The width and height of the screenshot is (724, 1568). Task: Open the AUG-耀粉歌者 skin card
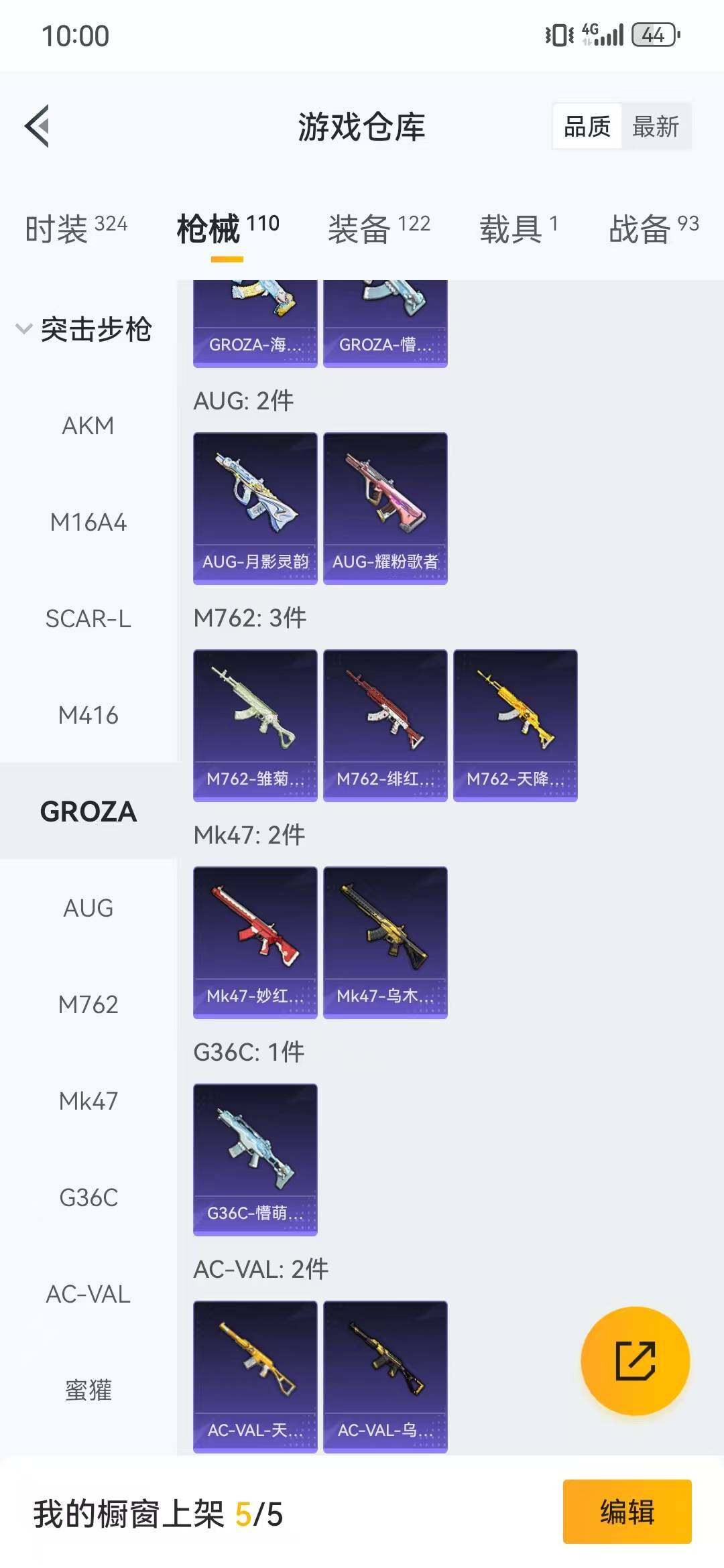tap(385, 508)
